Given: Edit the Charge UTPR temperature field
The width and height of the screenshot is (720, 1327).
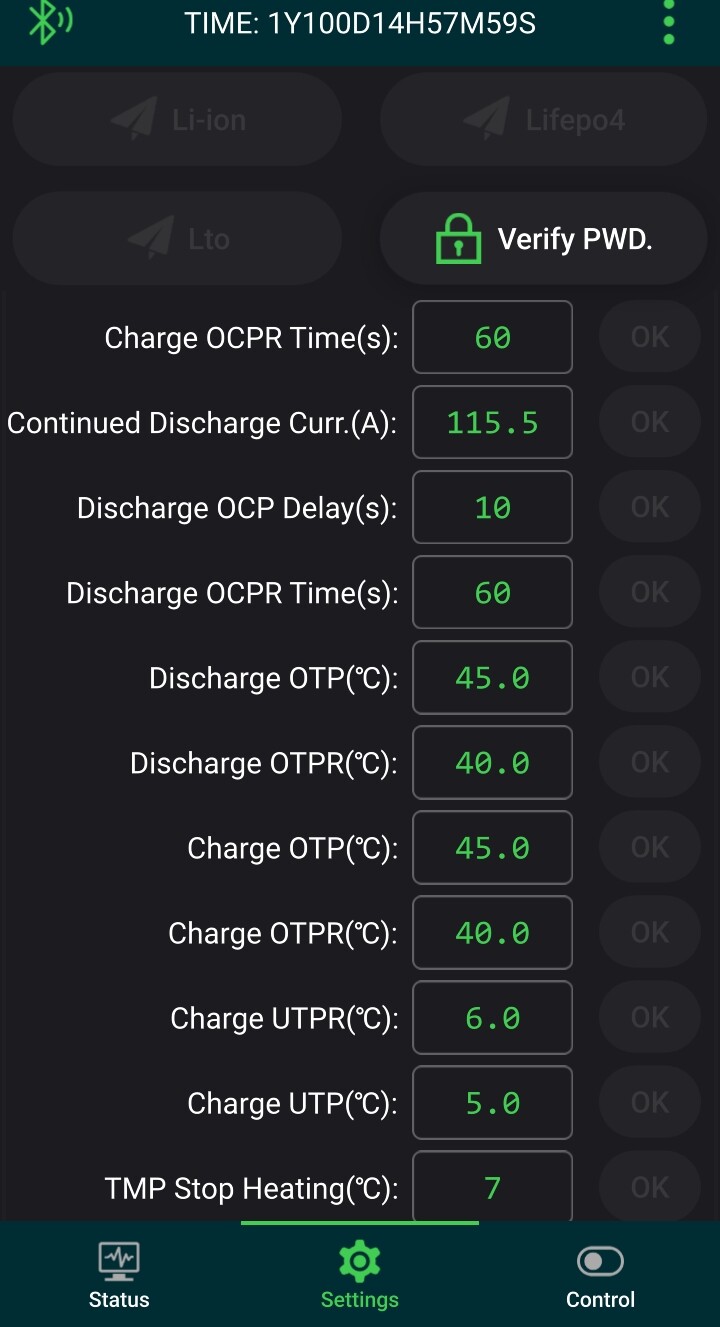Looking at the screenshot, I should 493,1018.
